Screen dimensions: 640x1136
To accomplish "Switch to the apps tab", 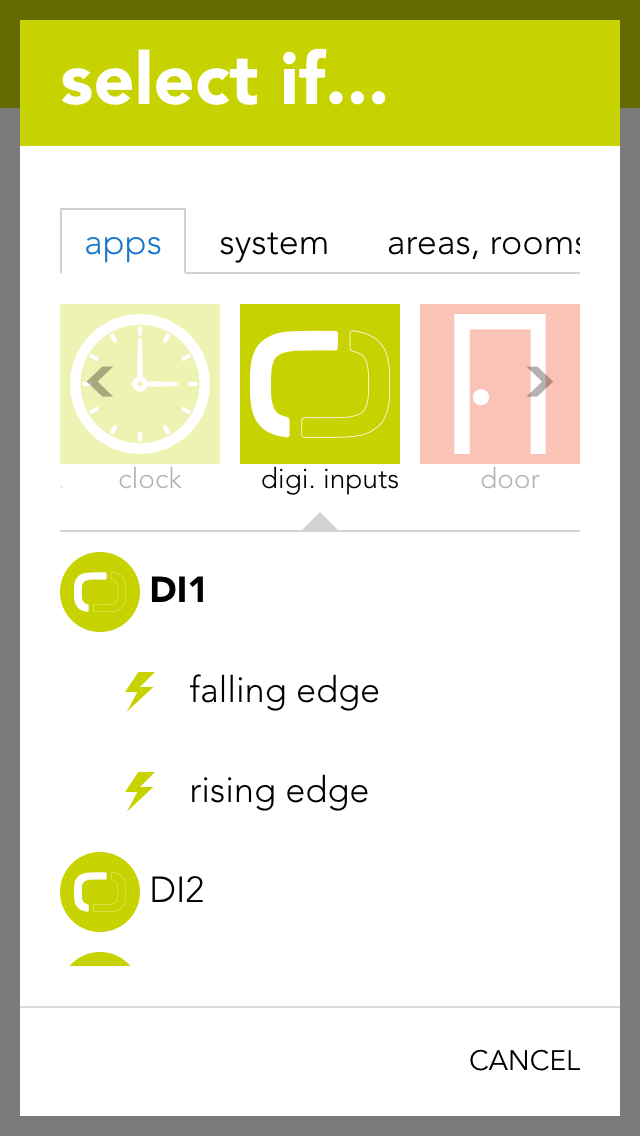I will 123,243.
